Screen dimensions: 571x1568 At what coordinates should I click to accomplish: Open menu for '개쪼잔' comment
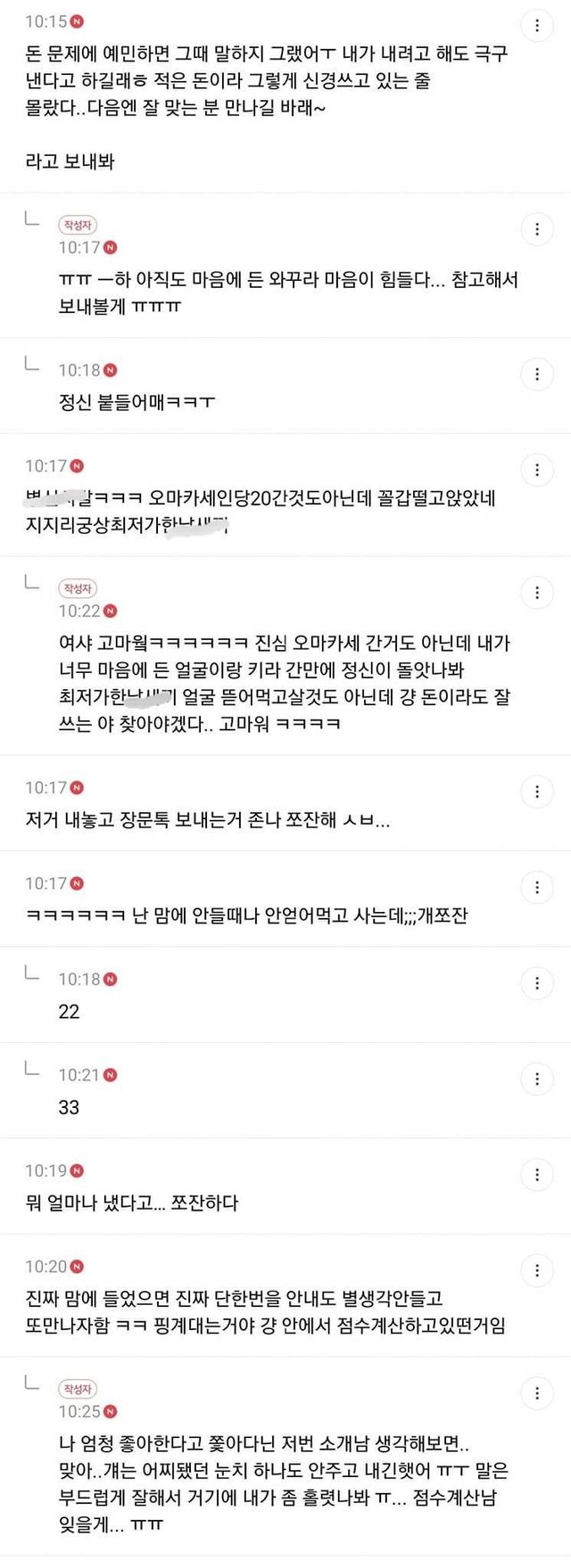[x=537, y=887]
